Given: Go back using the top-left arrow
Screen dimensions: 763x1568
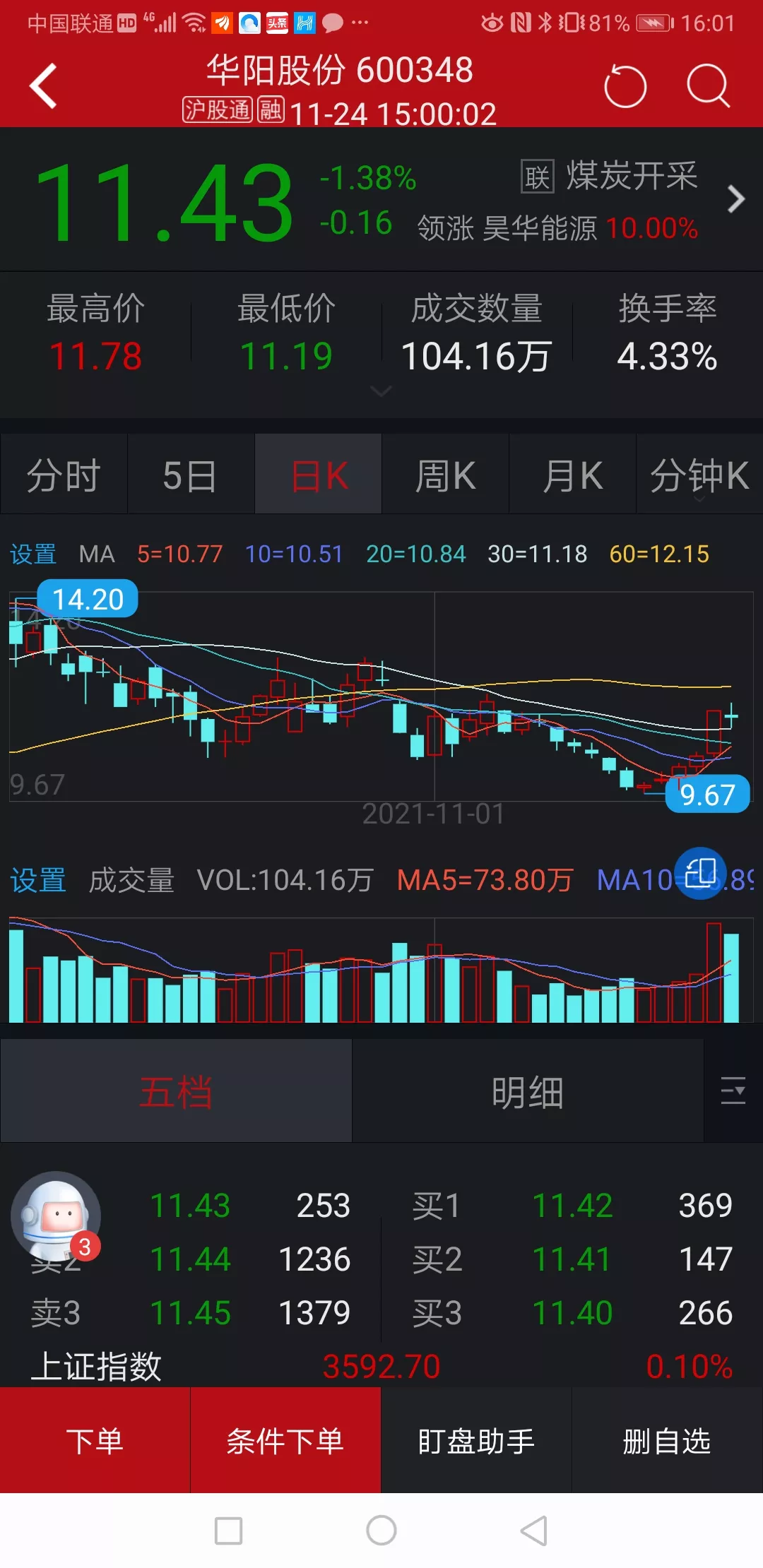Looking at the screenshot, I should (44, 86).
